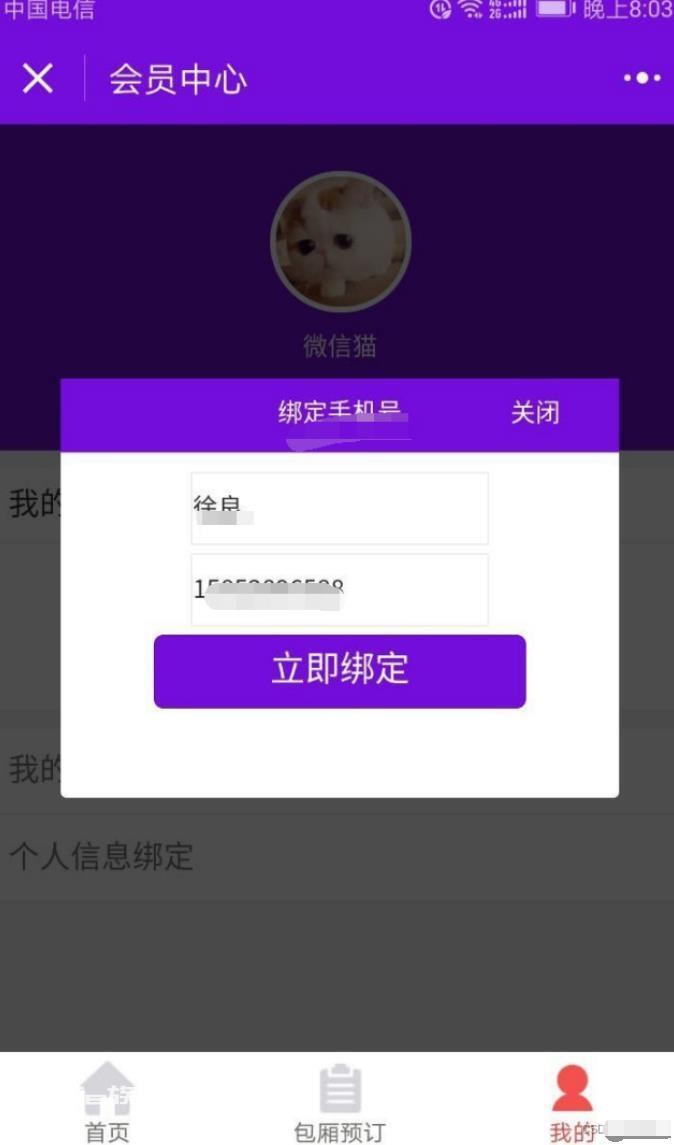The image size is (674, 1145).
Task: Select the 我的 tab
Action: point(572,1102)
